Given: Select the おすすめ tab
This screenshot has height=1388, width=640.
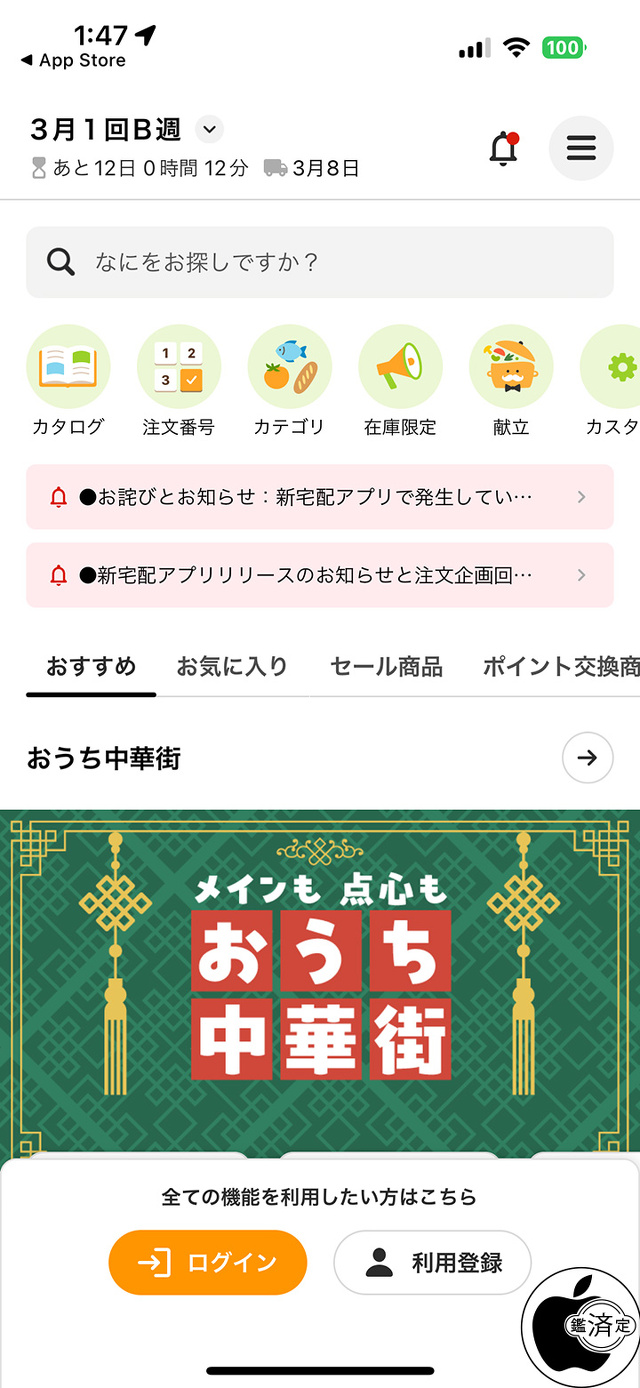Looking at the screenshot, I should (91, 667).
